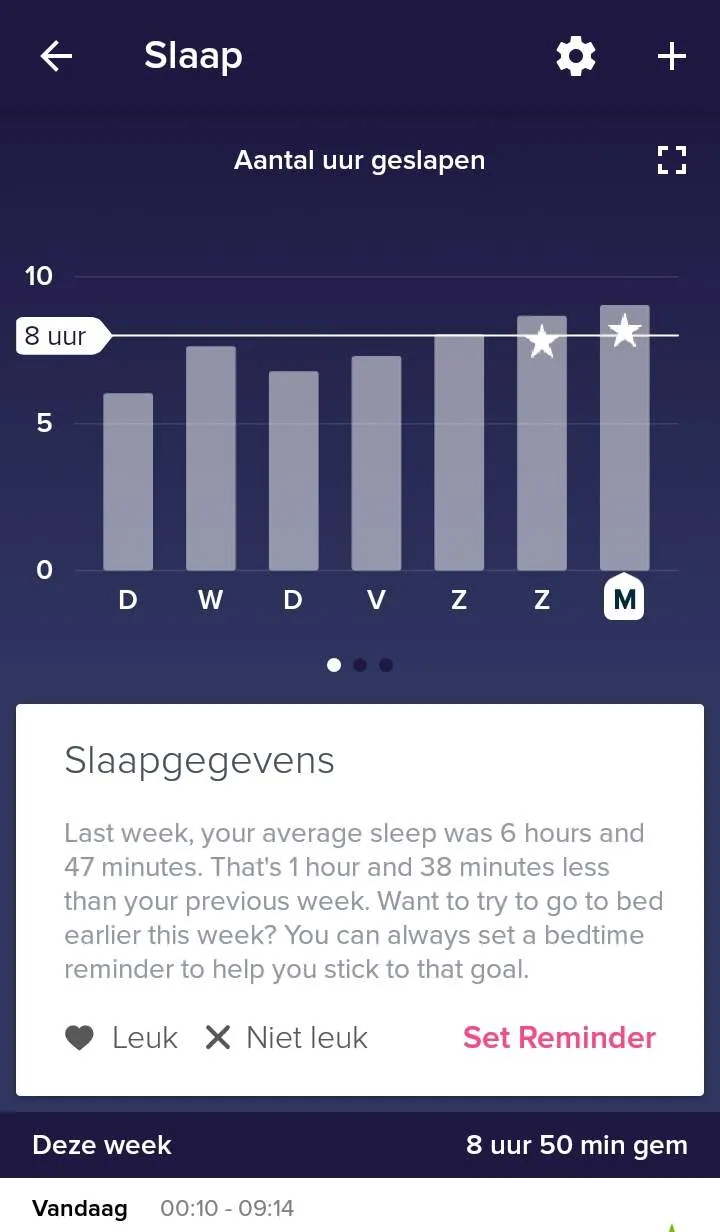The image size is (720, 1232).
Task: Select Monday's sleep bar
Action: [624, 440]
